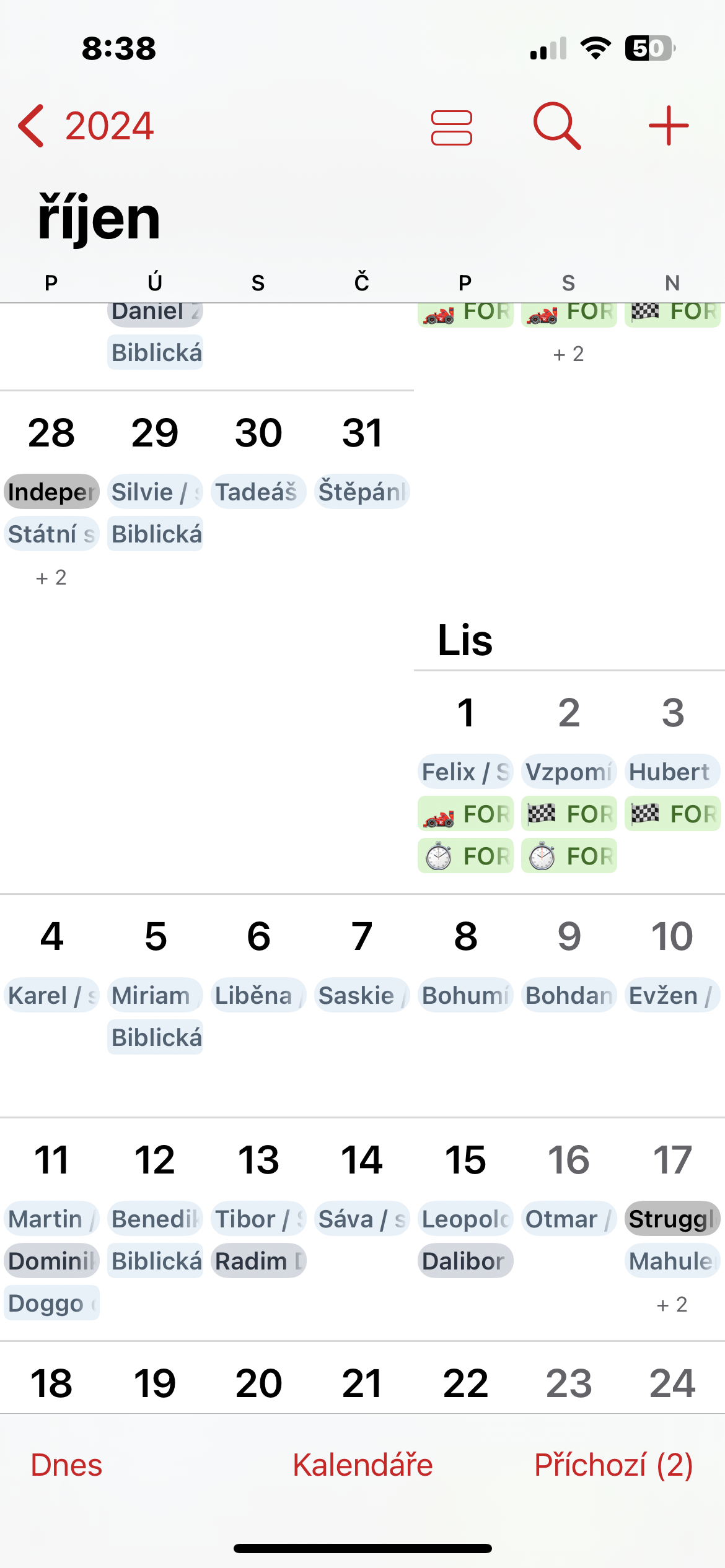This screenshot has height=1568, width=725.
Task: Go back to the 2024 year view
Action: pyautogui.click(x=87, y=126)
